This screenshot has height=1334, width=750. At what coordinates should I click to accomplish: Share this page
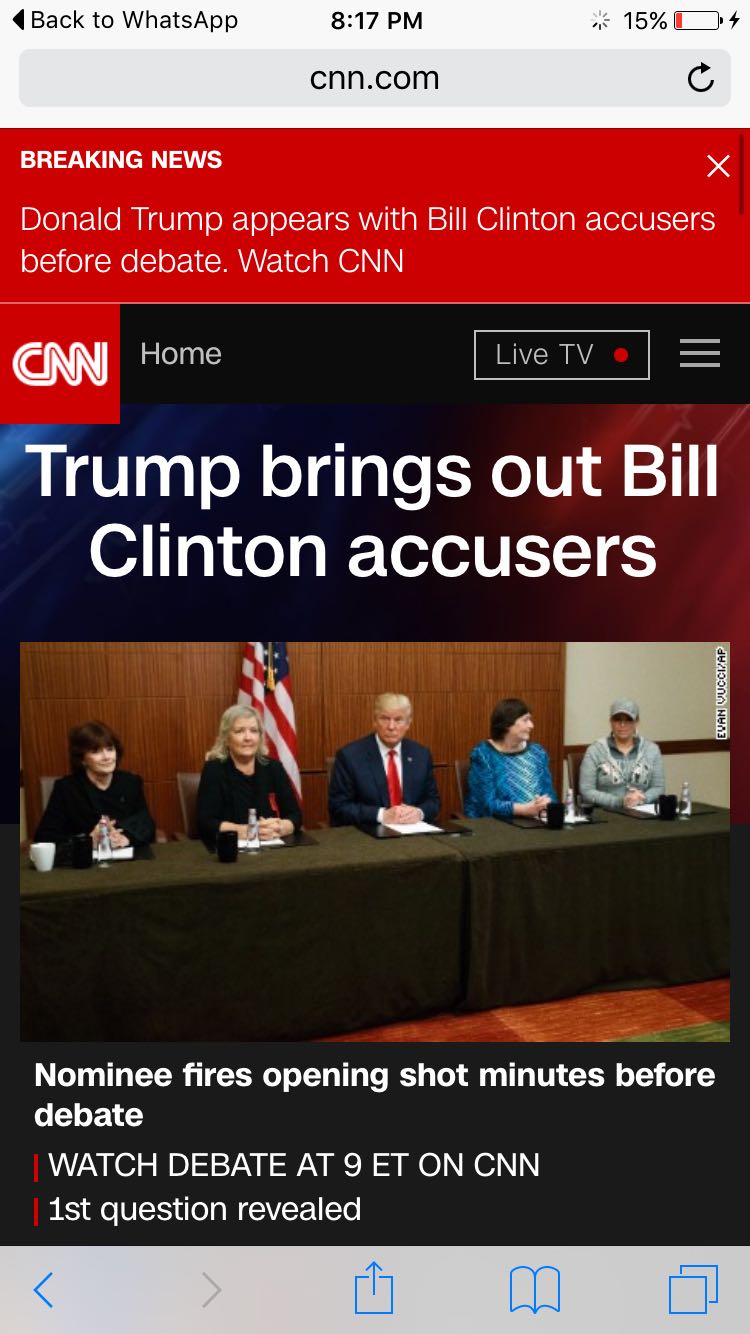[x=374, y=1288]
